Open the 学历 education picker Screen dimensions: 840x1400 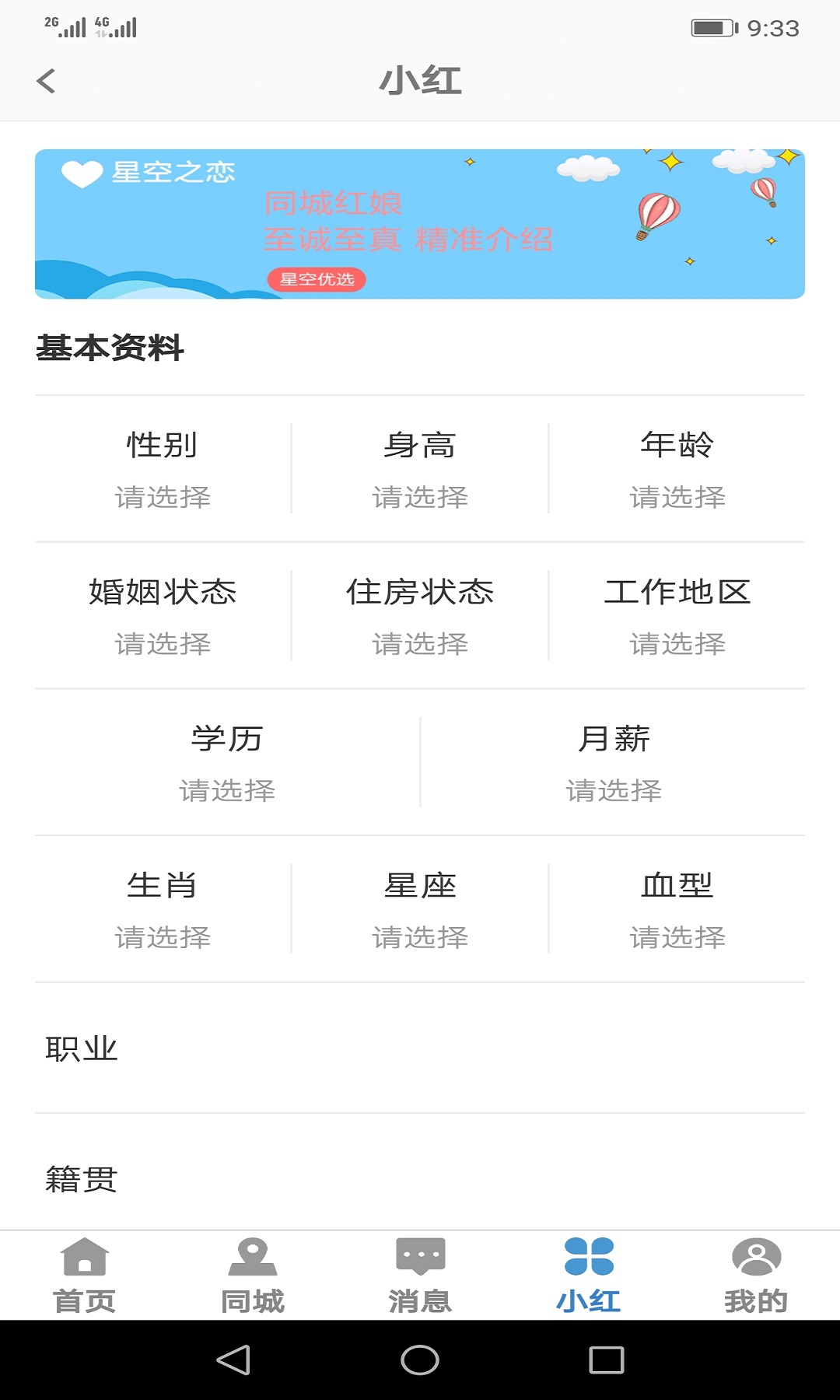click(228, 762)
